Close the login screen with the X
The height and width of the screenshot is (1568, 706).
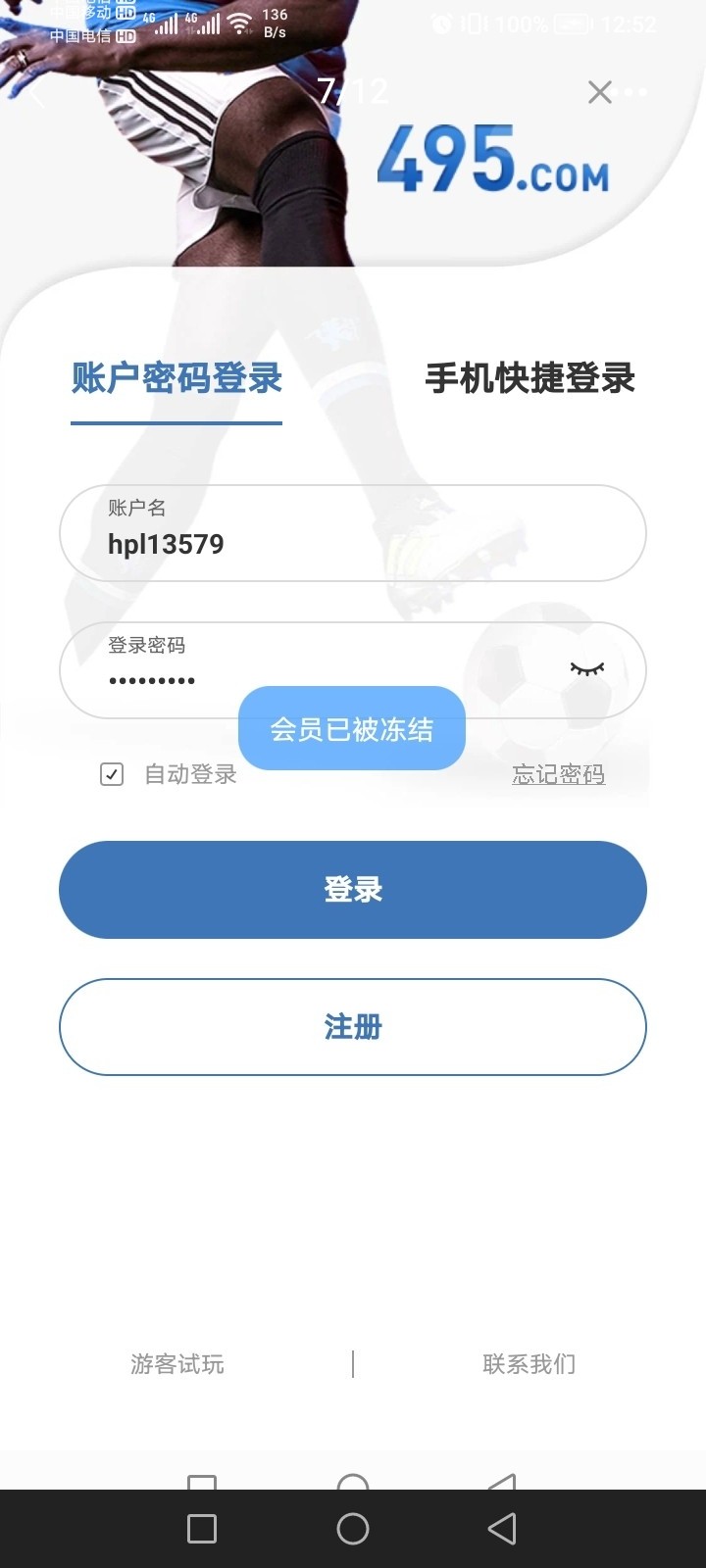(599, 92)
